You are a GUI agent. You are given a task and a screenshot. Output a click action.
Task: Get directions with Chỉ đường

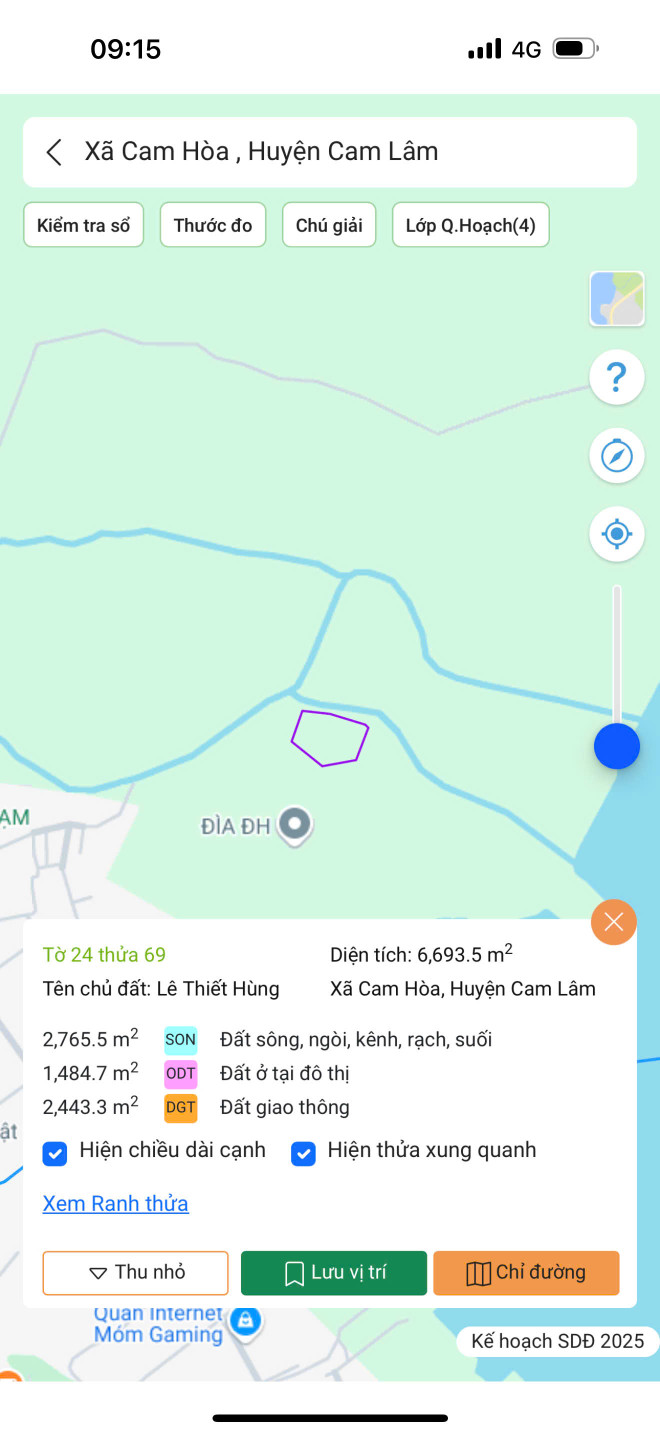point(526,1273)
